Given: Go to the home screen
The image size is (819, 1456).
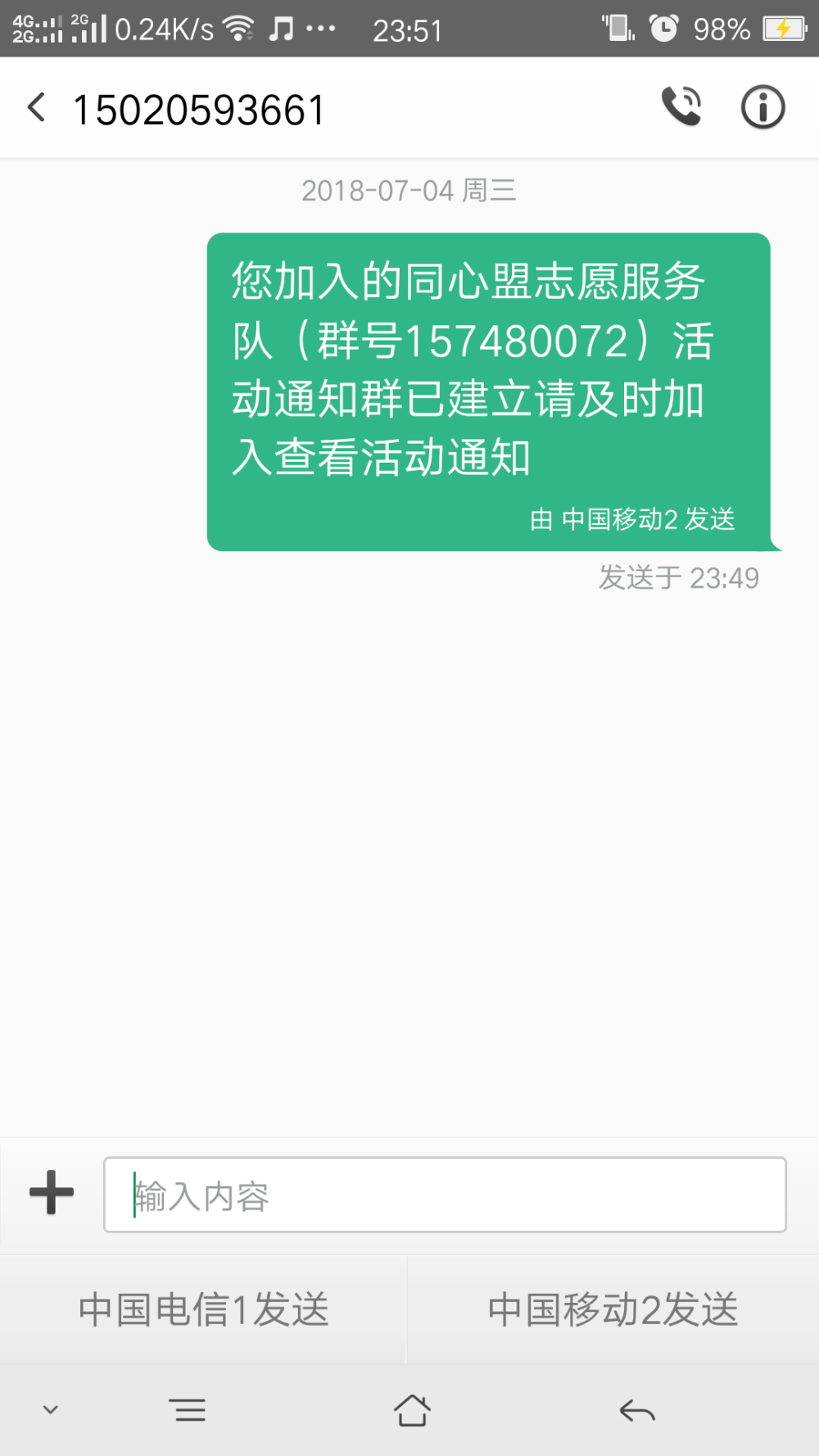Looking at the screenshot, I should 412,1410.
